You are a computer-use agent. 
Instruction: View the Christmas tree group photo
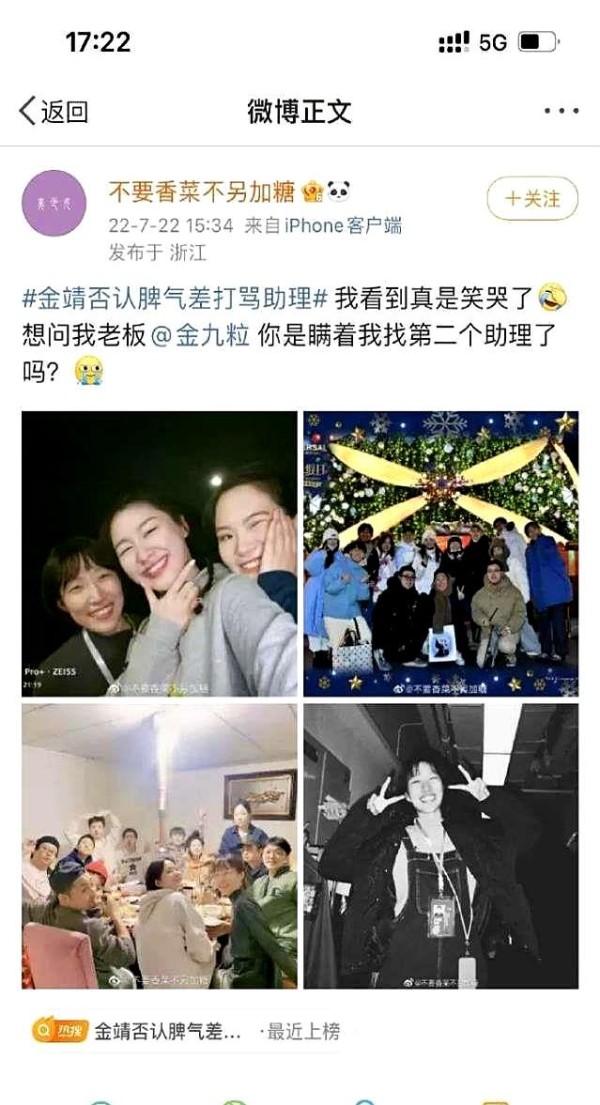[441, 553]
